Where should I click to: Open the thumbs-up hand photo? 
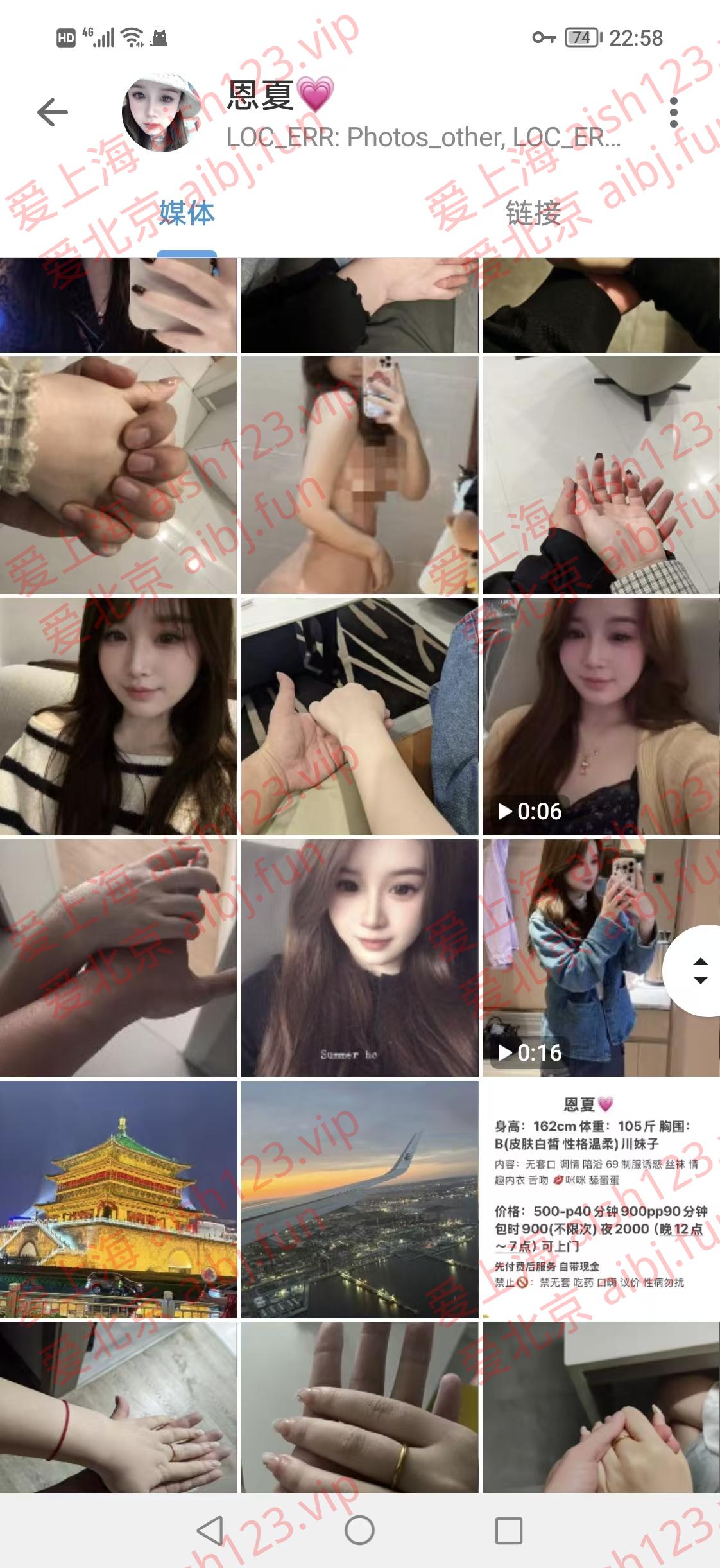click(359, 716)
